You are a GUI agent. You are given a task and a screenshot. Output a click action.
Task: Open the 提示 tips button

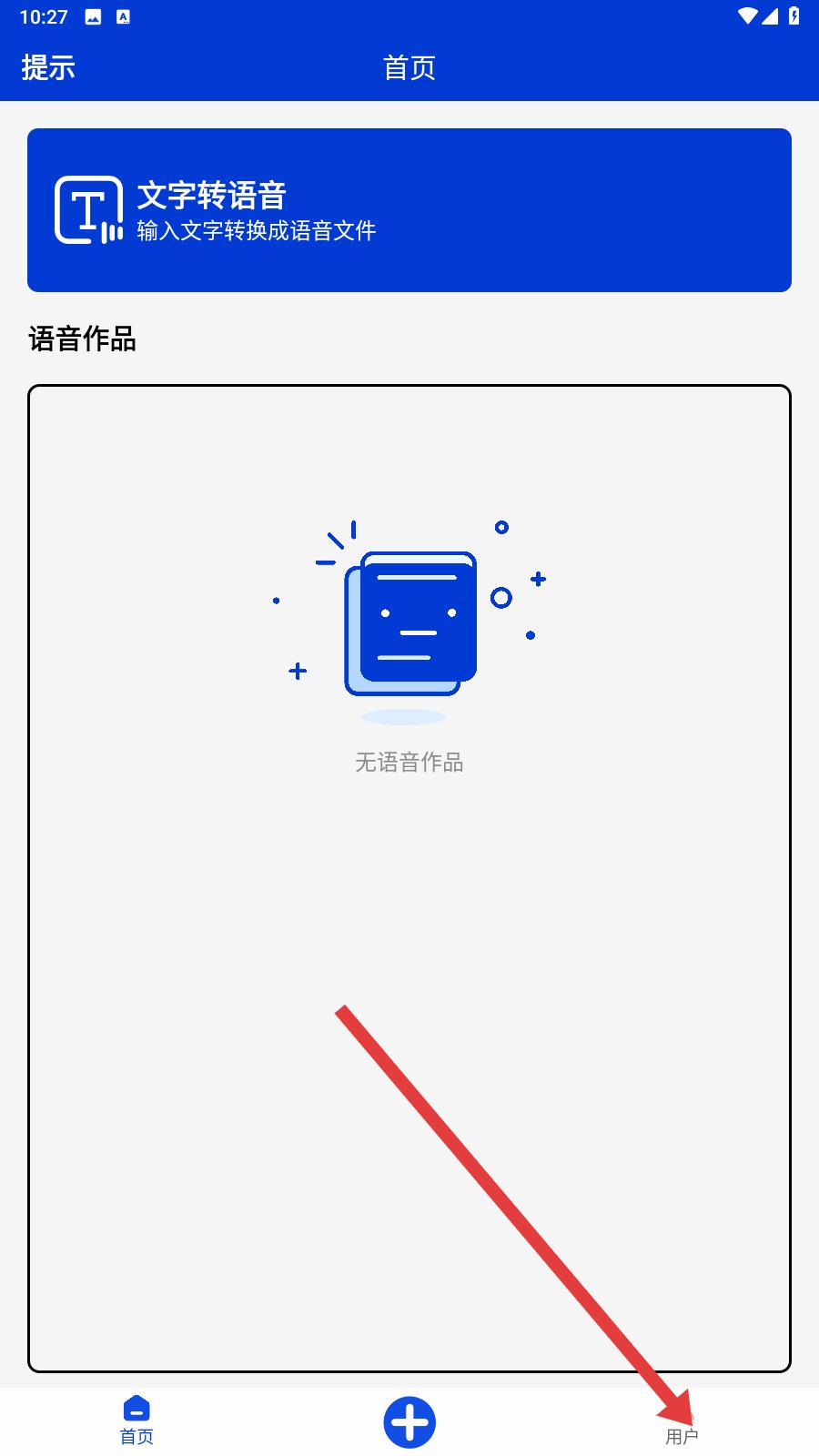click(48, 67)
